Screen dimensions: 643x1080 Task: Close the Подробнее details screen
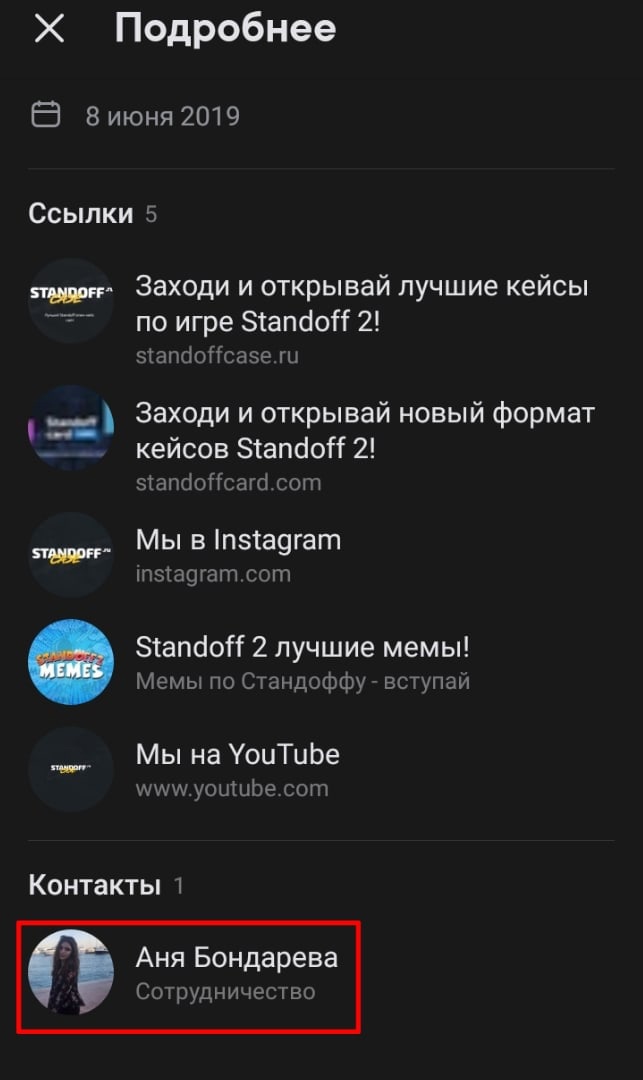coord(49,30)
